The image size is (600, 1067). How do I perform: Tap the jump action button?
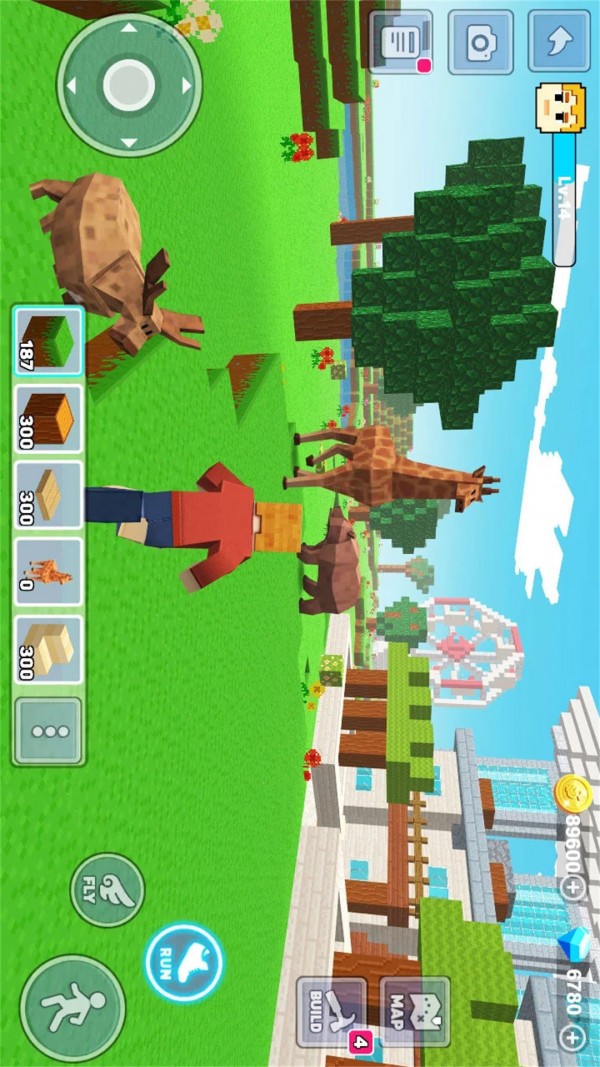coord(72,1008)
